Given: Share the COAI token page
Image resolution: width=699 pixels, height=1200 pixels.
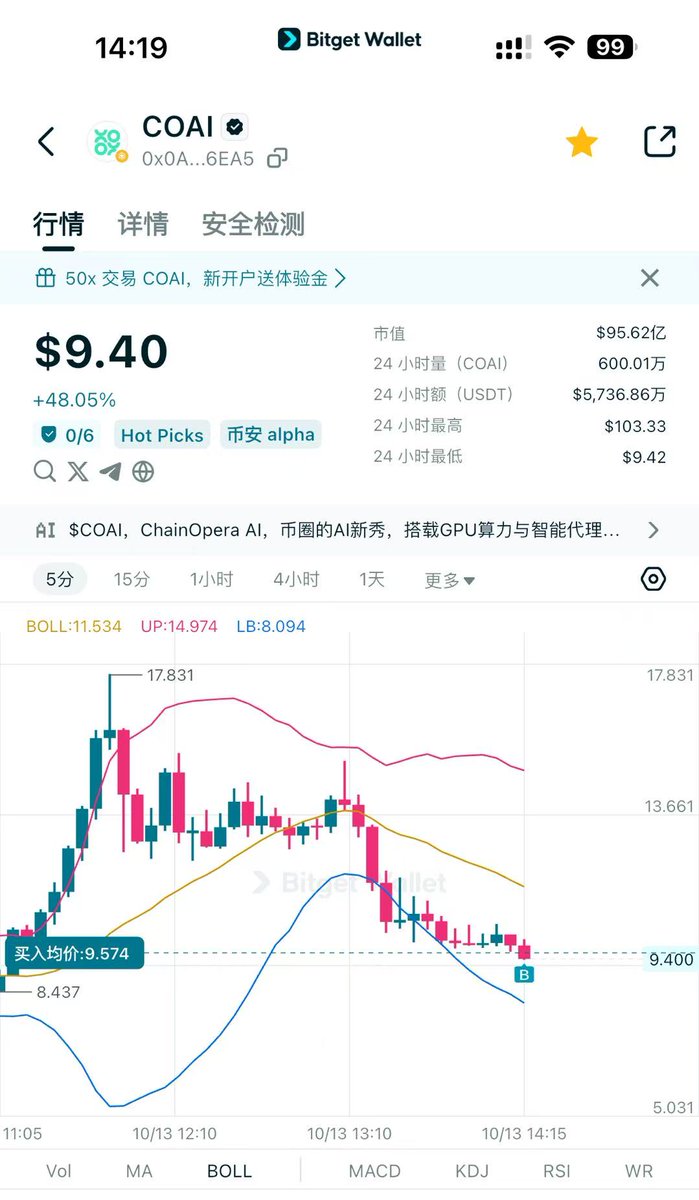Looking at the screenshot, I should point(659,141).
